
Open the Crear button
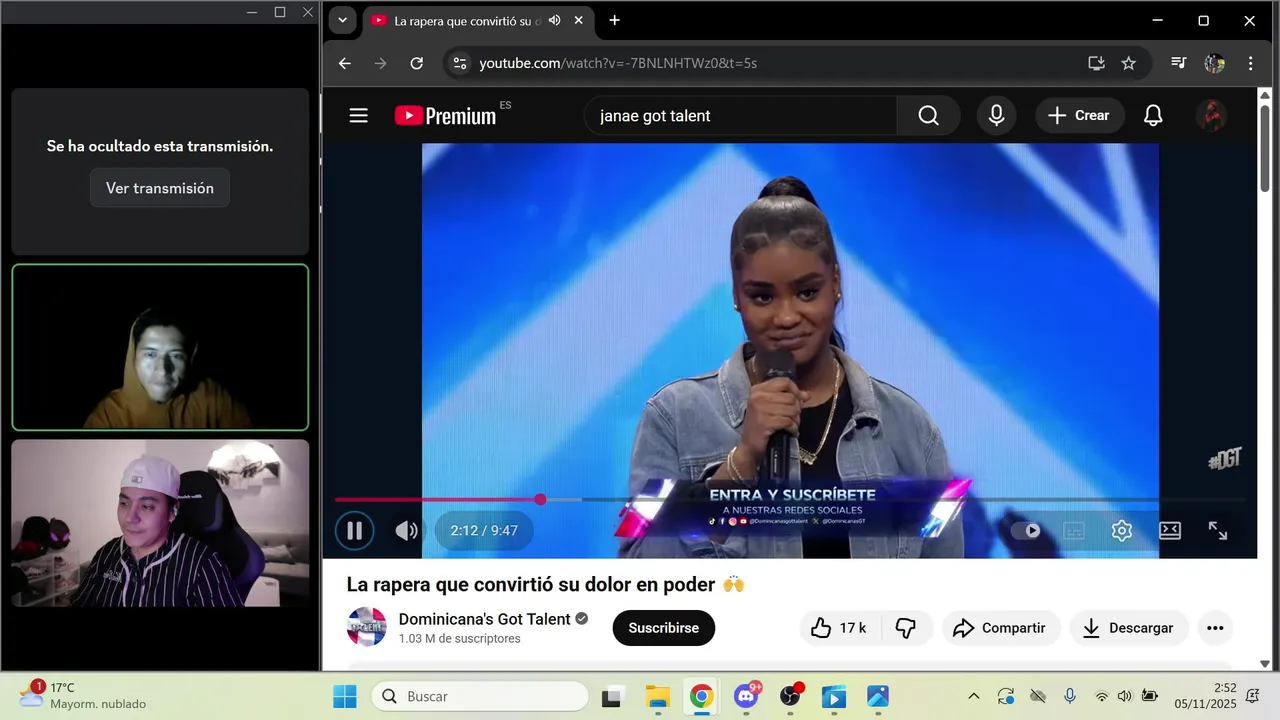1078,116
